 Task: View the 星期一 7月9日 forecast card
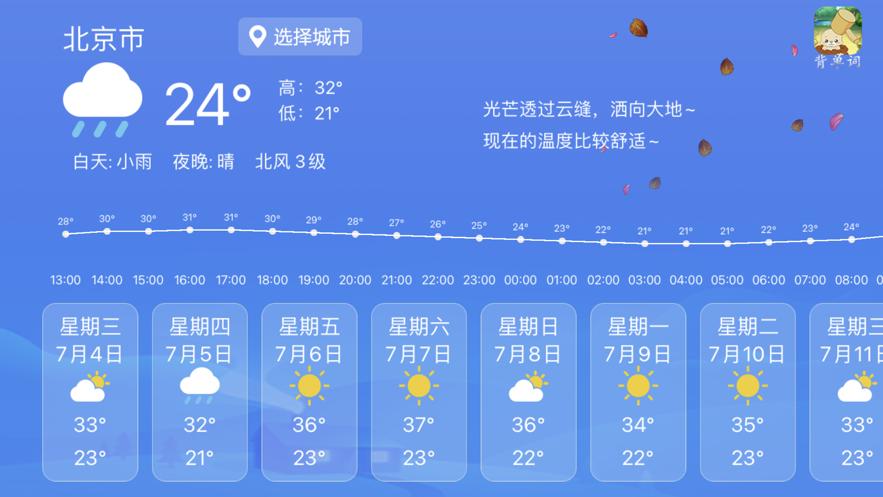tap(638, 392)
